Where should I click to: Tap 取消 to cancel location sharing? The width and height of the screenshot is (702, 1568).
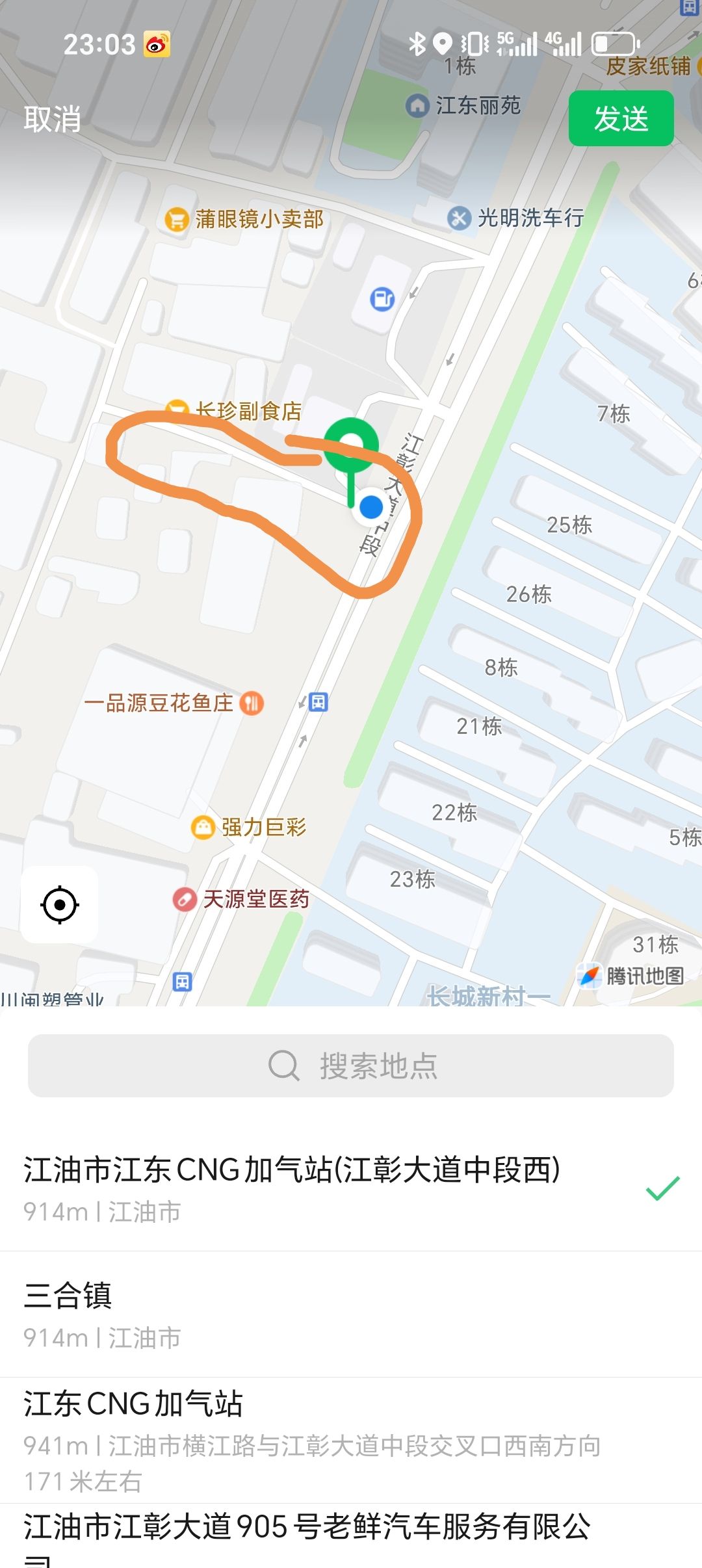coord(52,119)
